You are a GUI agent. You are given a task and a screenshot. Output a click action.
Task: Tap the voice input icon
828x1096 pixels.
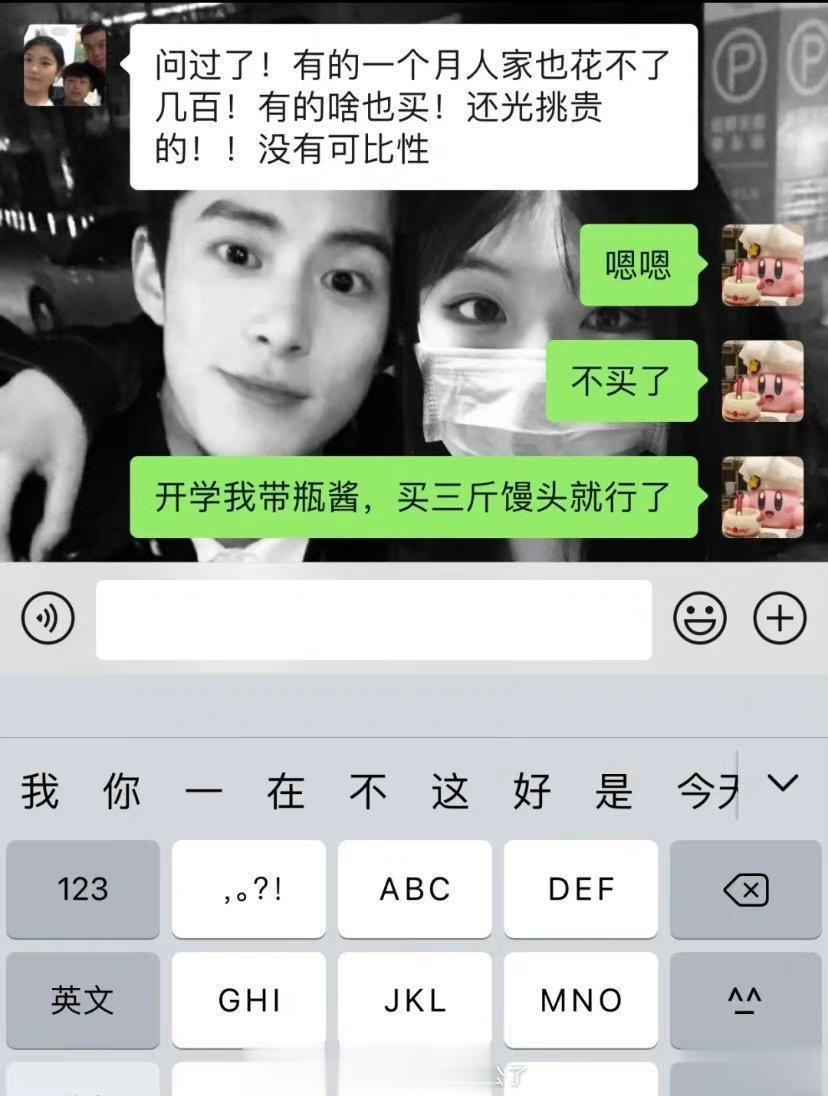(x=48, y=620)
